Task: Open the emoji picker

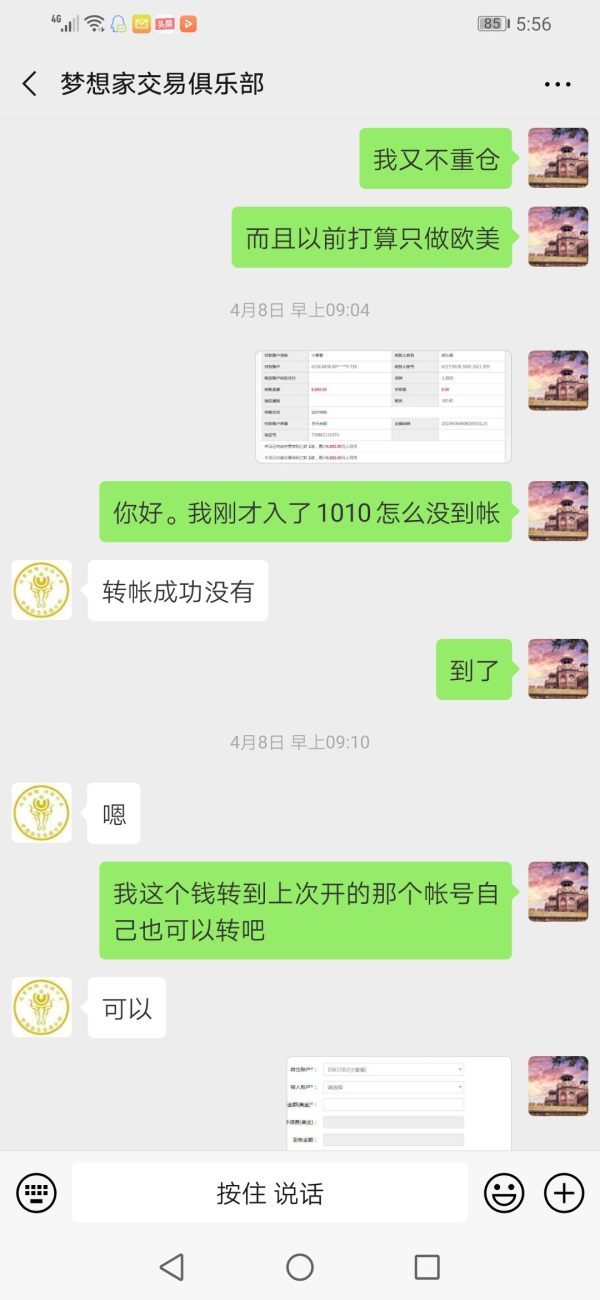Action: 505,1192
